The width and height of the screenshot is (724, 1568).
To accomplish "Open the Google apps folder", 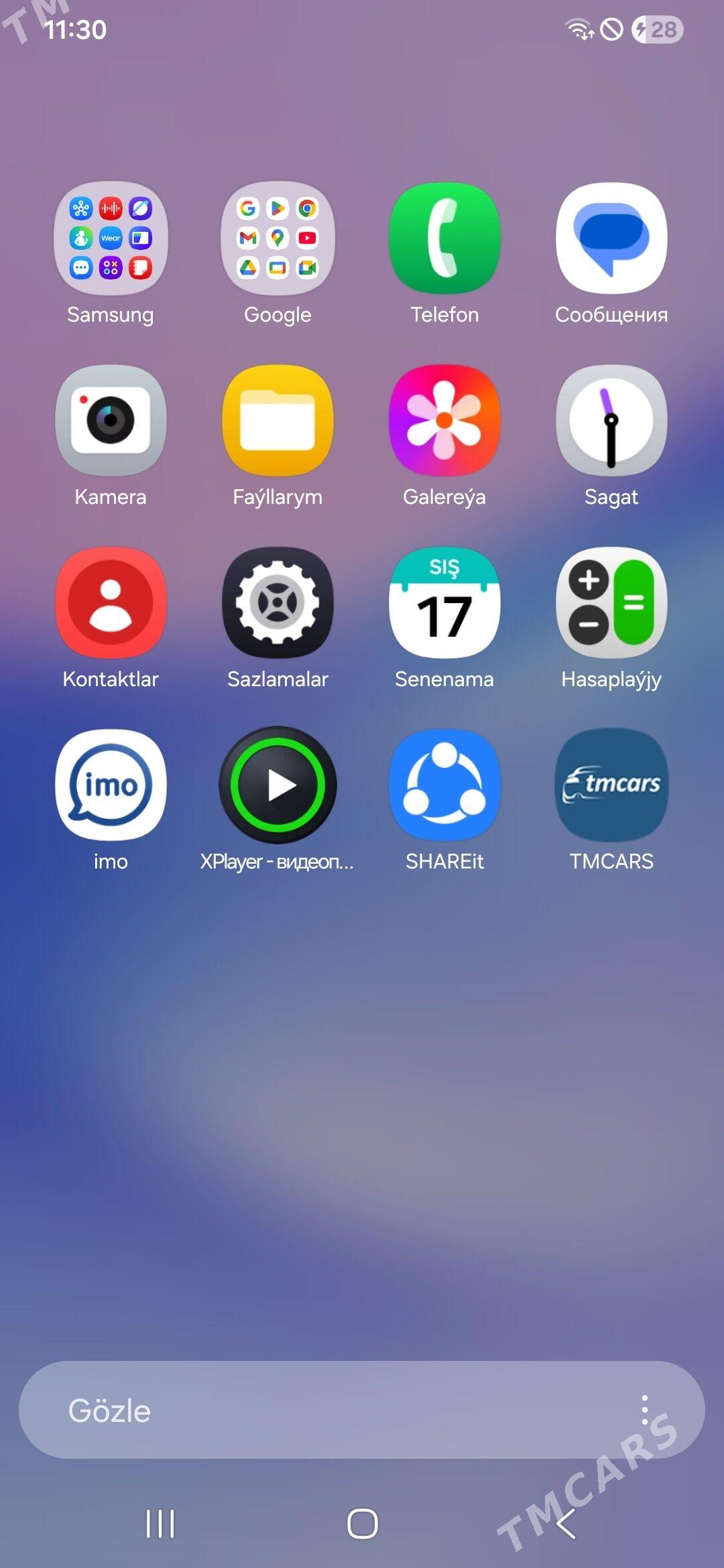I will coord(278,239).
